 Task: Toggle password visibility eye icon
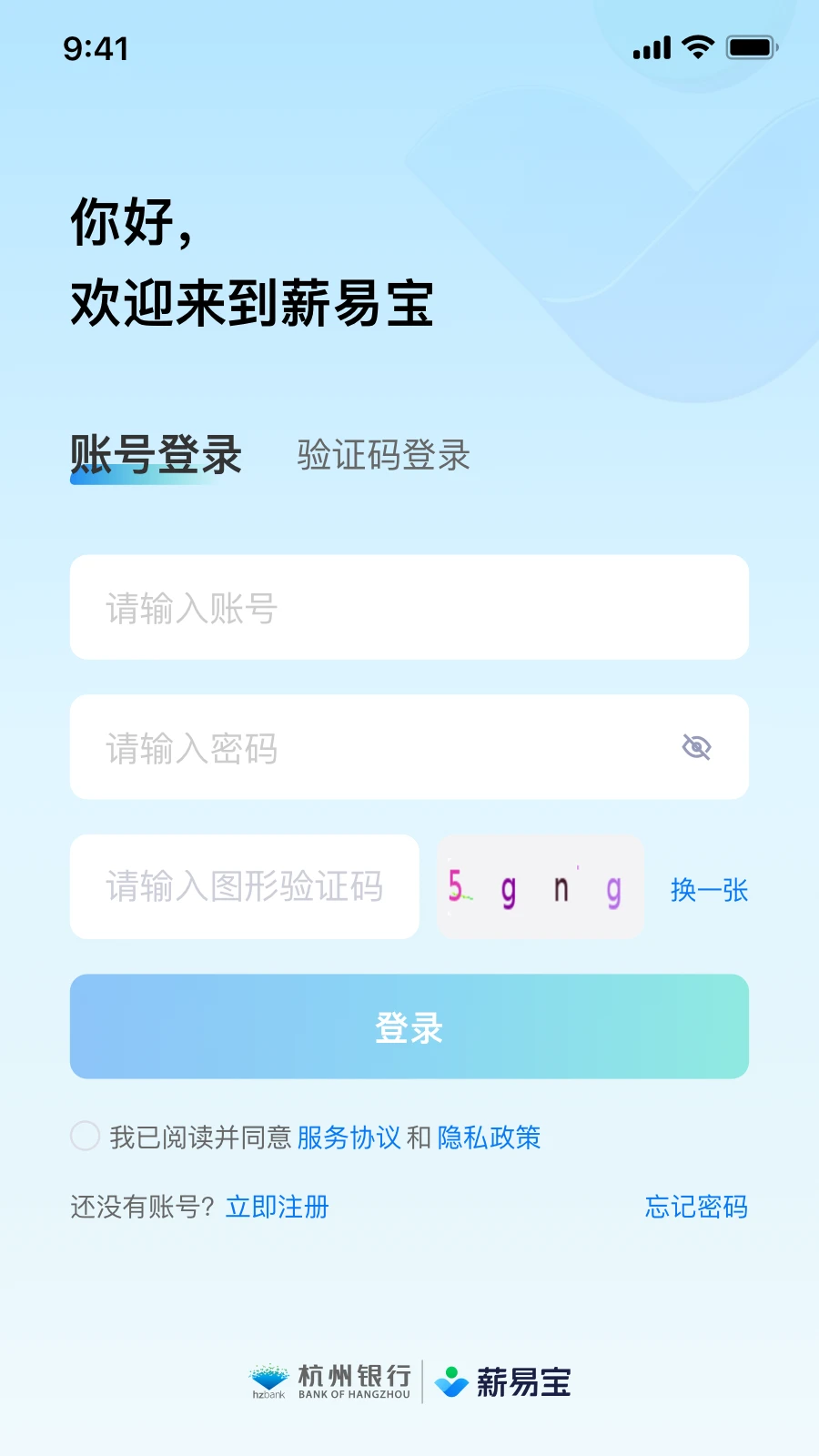click(x=696, y=748)
